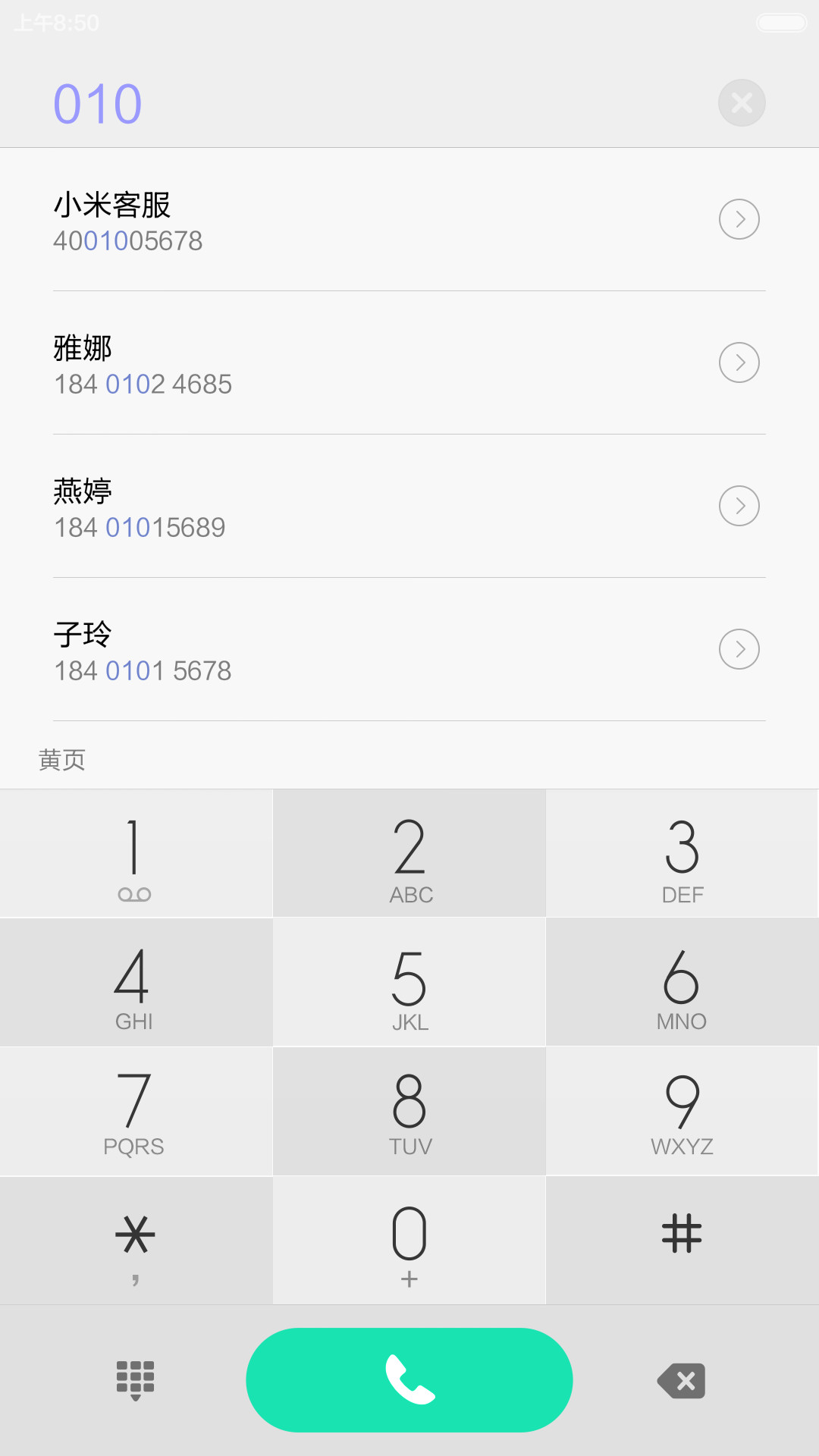Enter digit 0 on keypad

click(409, 1240)
